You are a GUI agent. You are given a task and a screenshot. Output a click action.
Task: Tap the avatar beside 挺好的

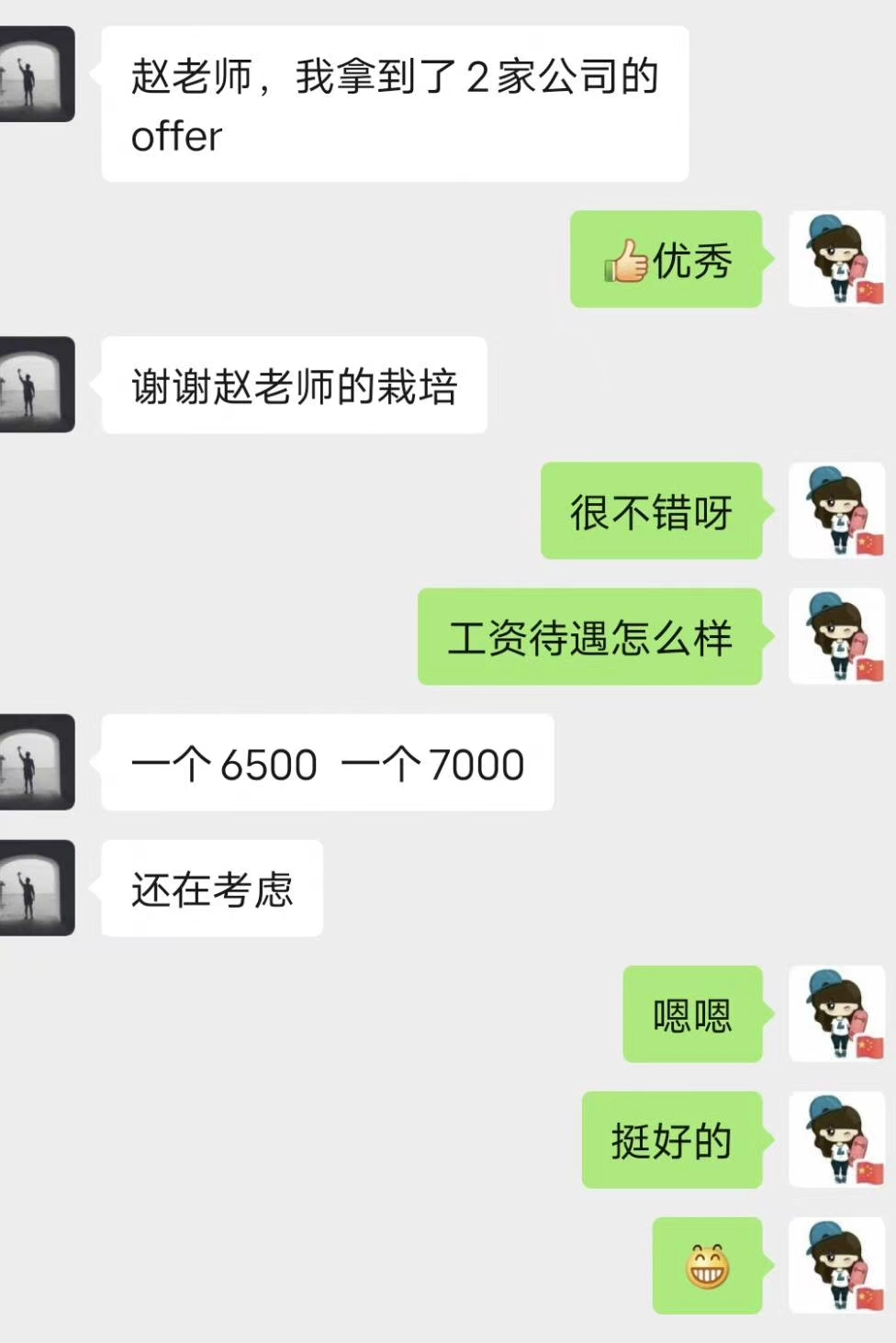point(836,1139)
